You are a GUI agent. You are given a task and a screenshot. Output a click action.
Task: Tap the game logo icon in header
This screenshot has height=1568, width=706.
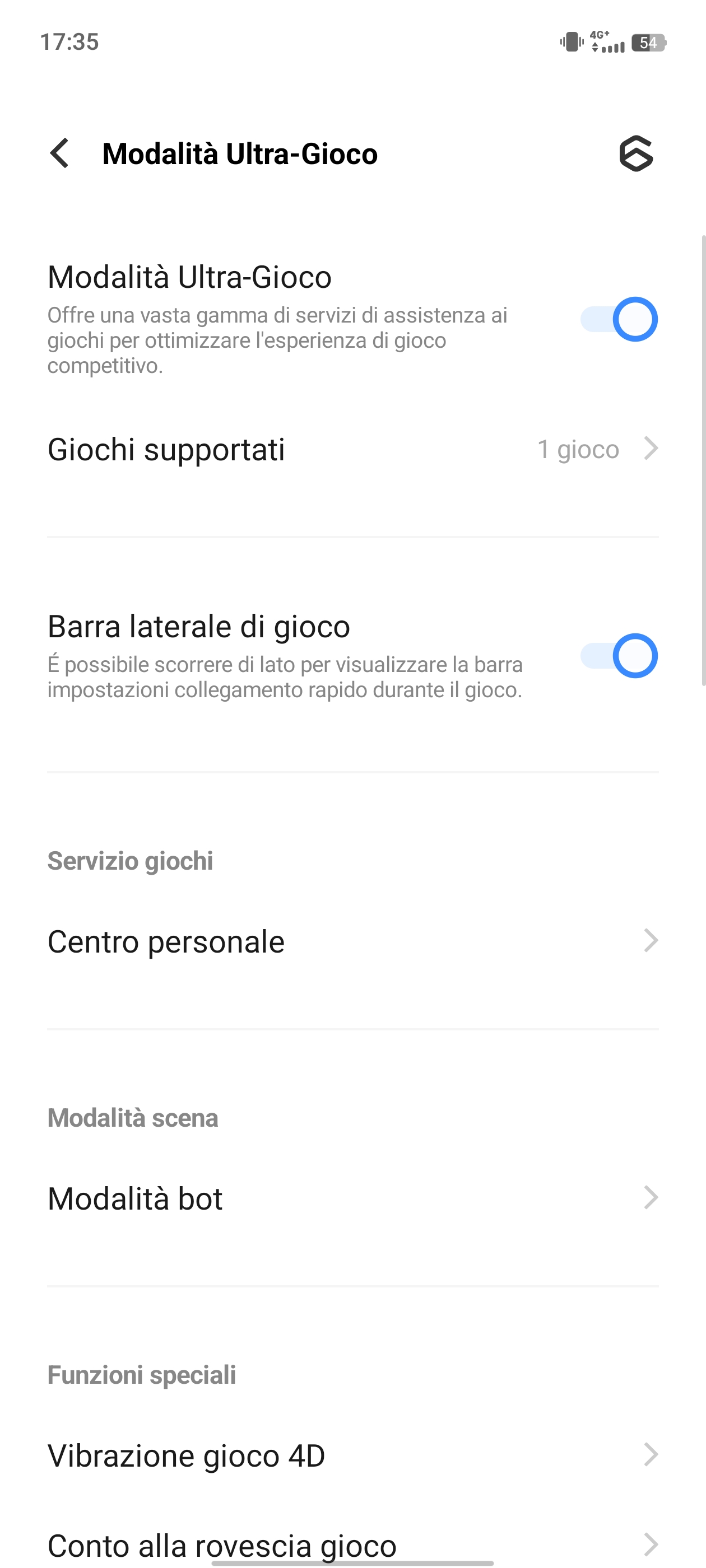point(635,153)
